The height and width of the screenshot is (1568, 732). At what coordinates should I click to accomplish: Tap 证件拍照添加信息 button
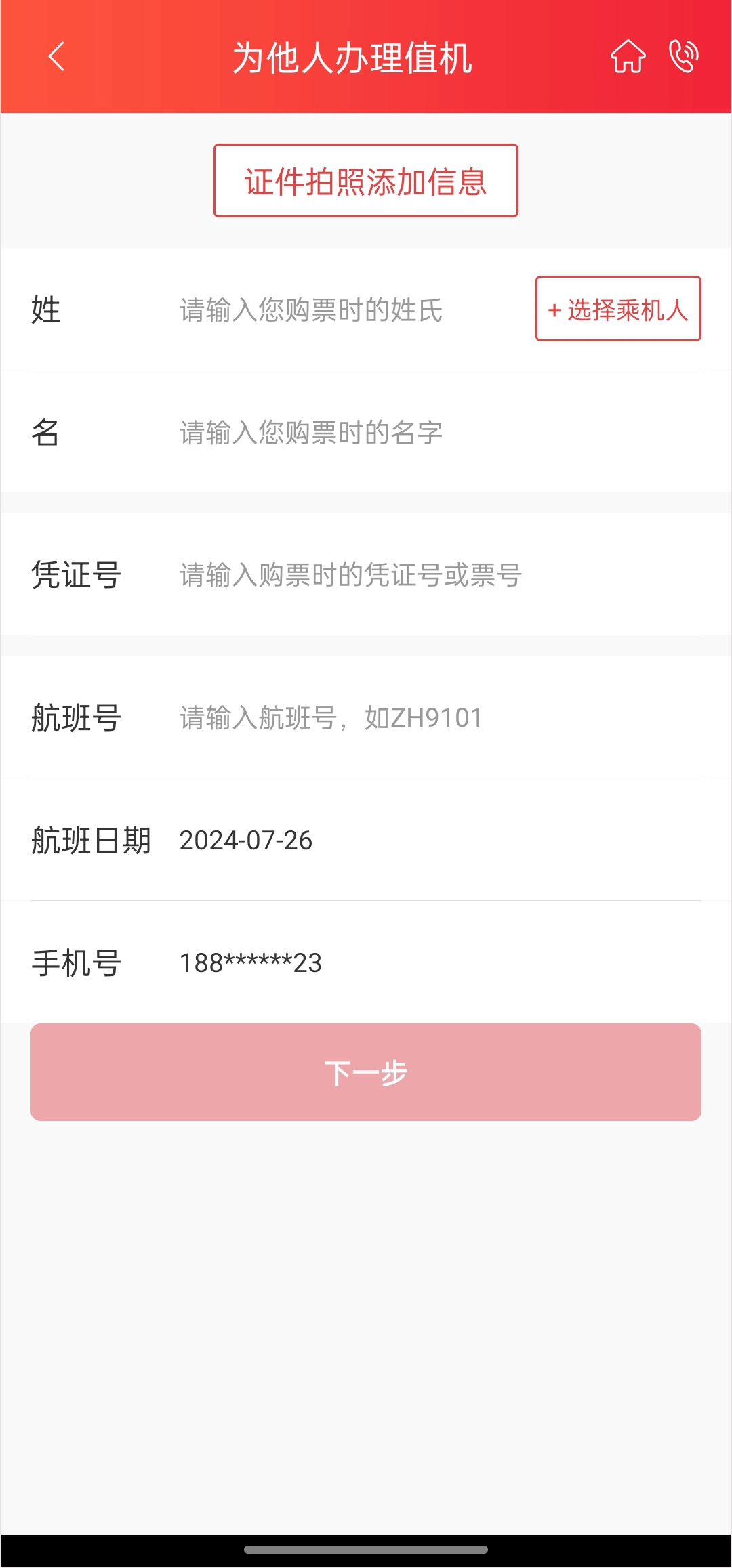pos(366,181)
